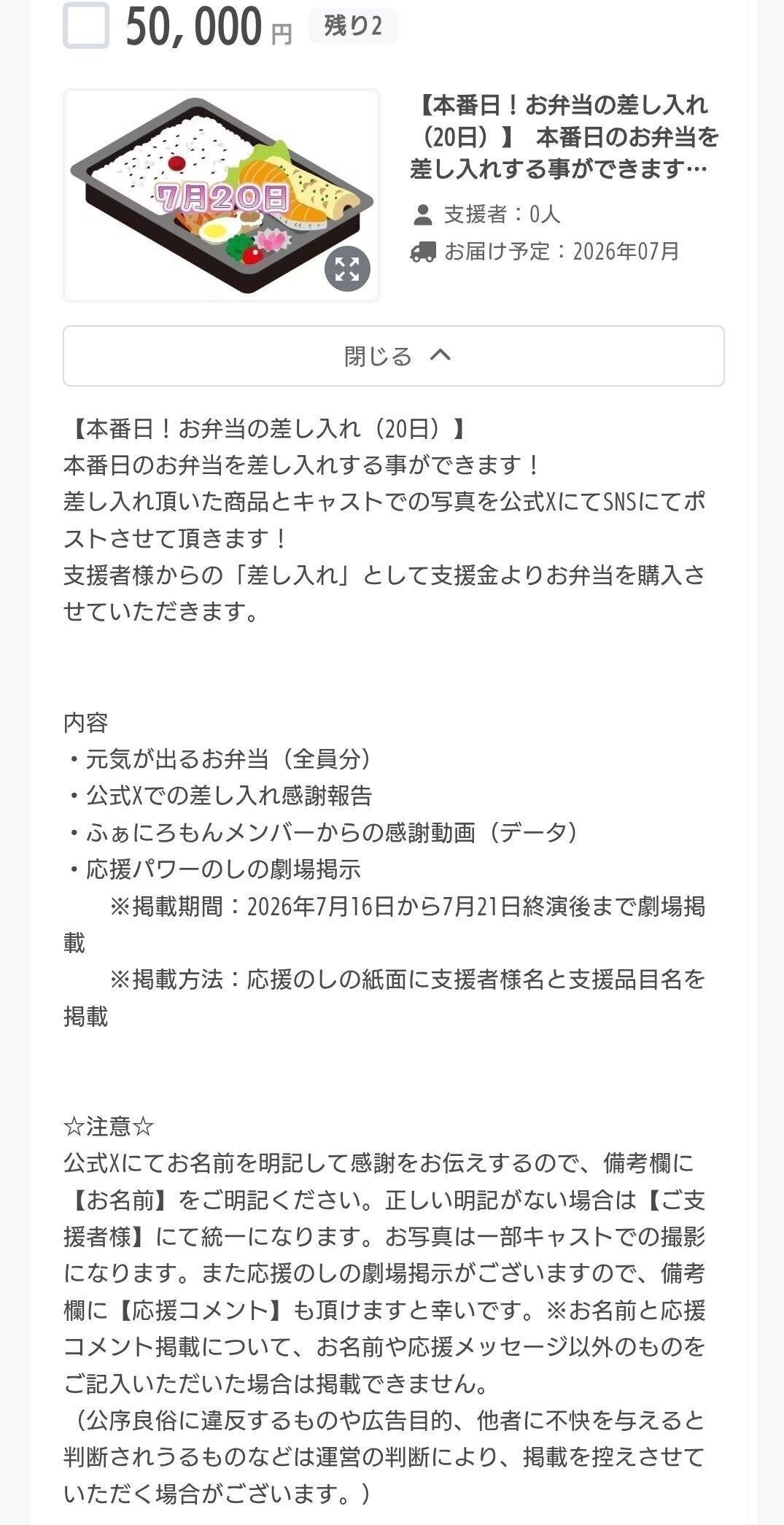The height and width of the screenshot is (1525, 784).
Task: Check the 50,000円 reward checkbox
Action: pyautogui.click(x=86, y=26)
